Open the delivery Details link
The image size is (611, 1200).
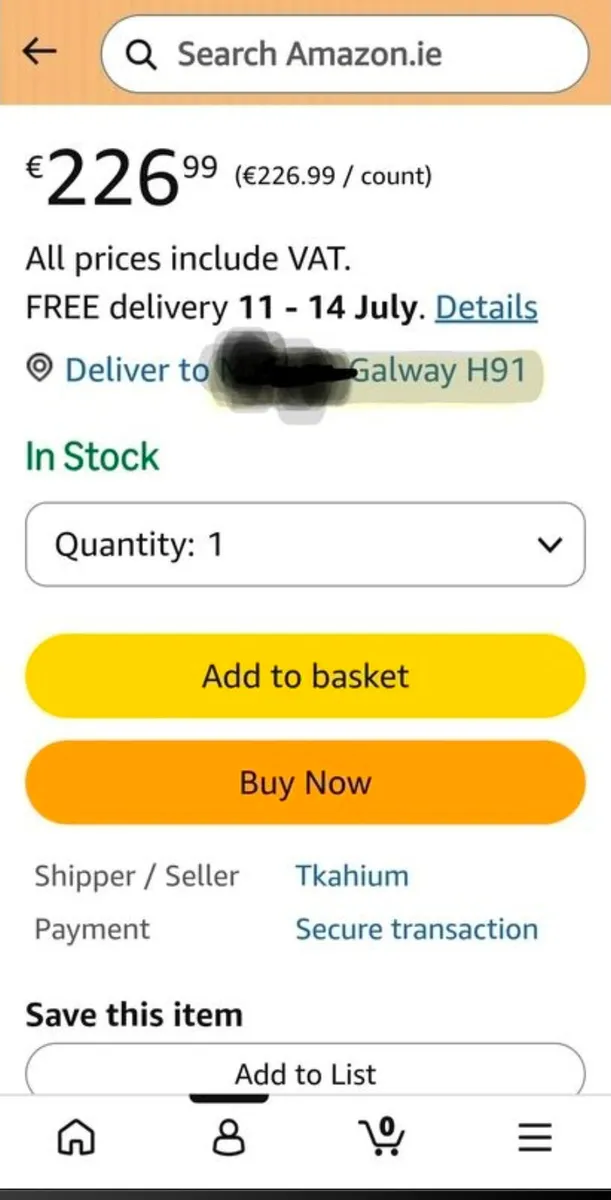(x=487, y=307)
